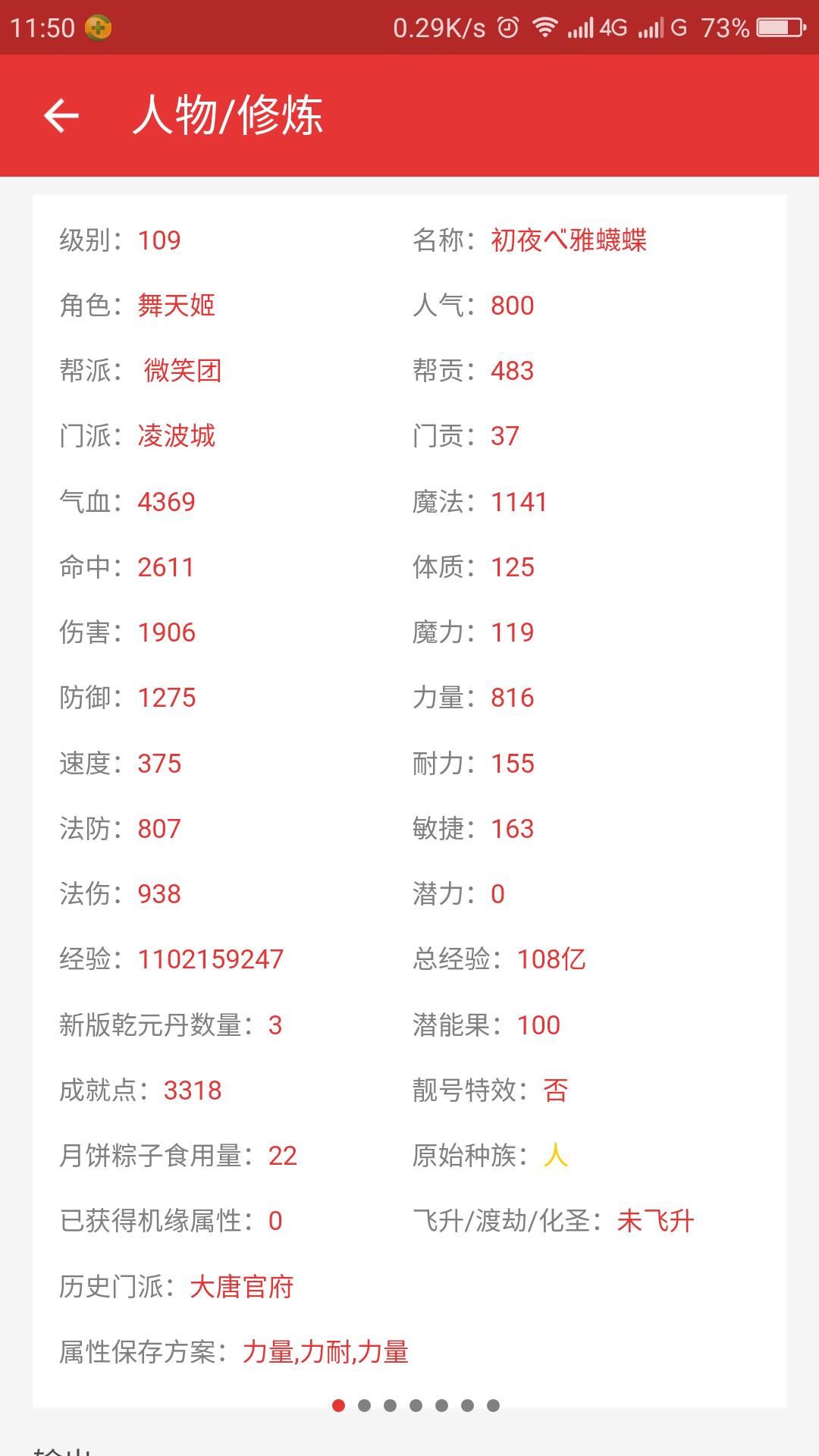Jump to the second page indicator dot

pos(364,1405)
